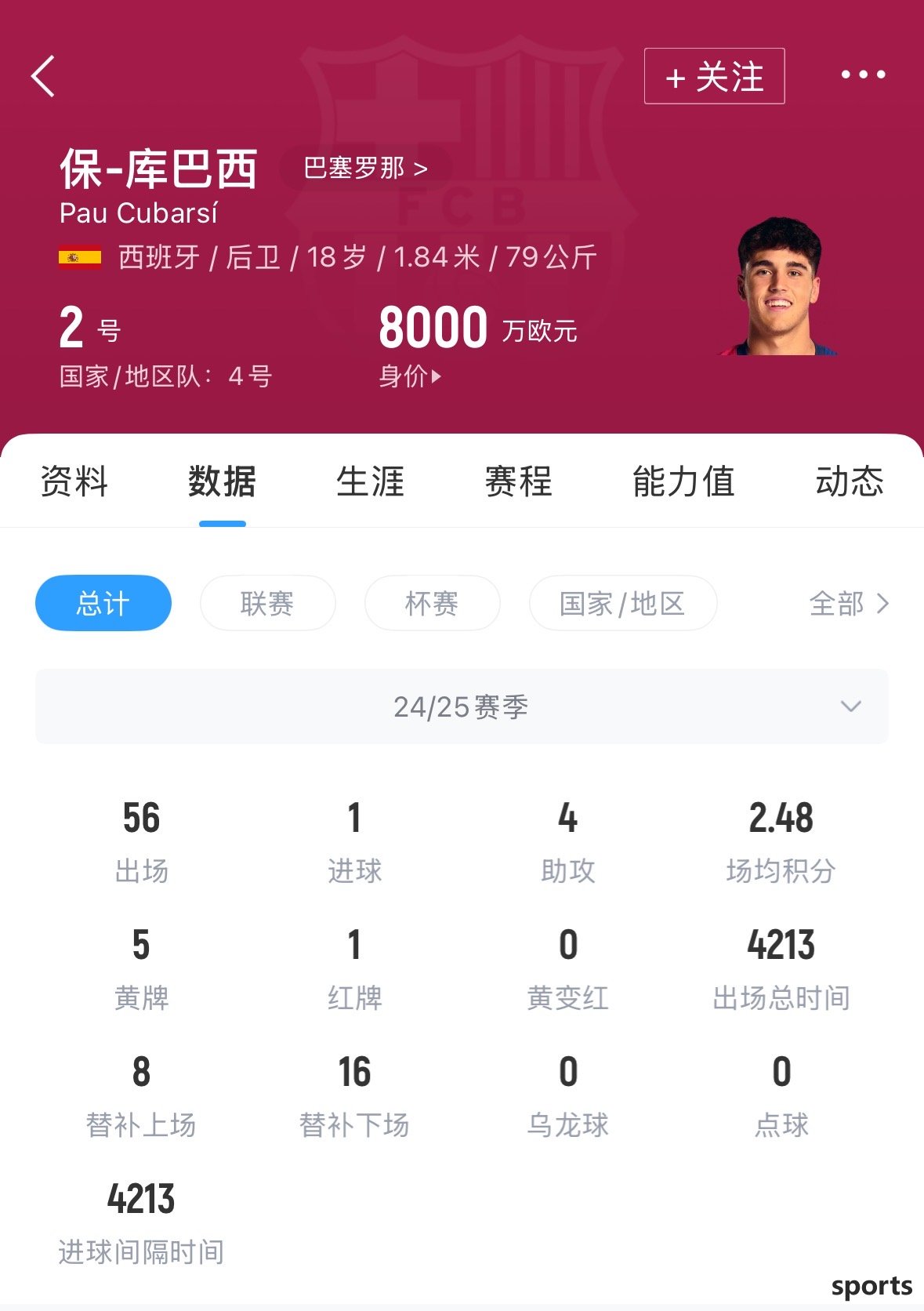The width and height of the screenshot is (924, 1311).
Task: Switch to the 动态 tab
Action: click(850, 481)
